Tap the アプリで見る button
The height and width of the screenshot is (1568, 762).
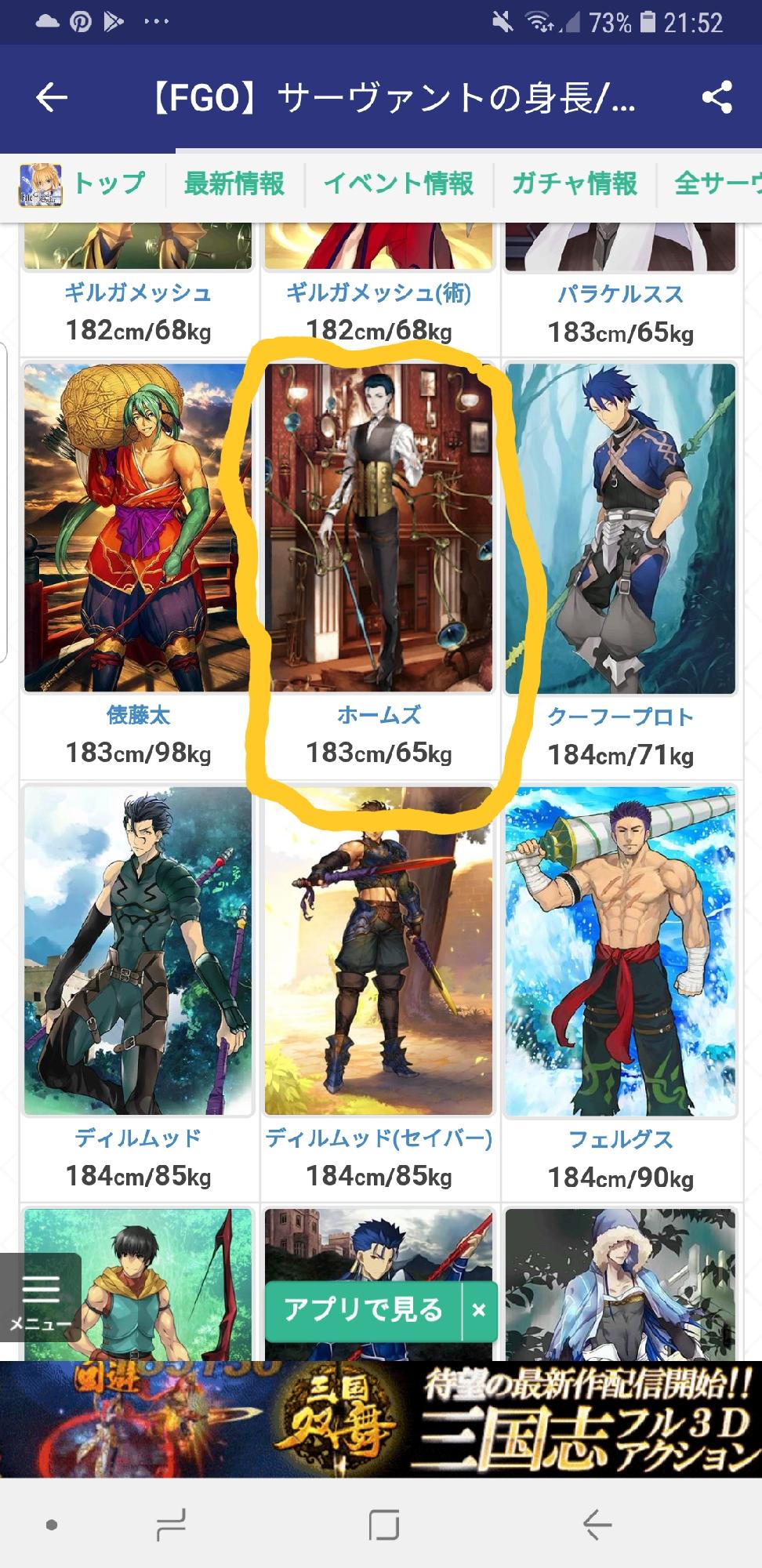(x=363, y=1310)
